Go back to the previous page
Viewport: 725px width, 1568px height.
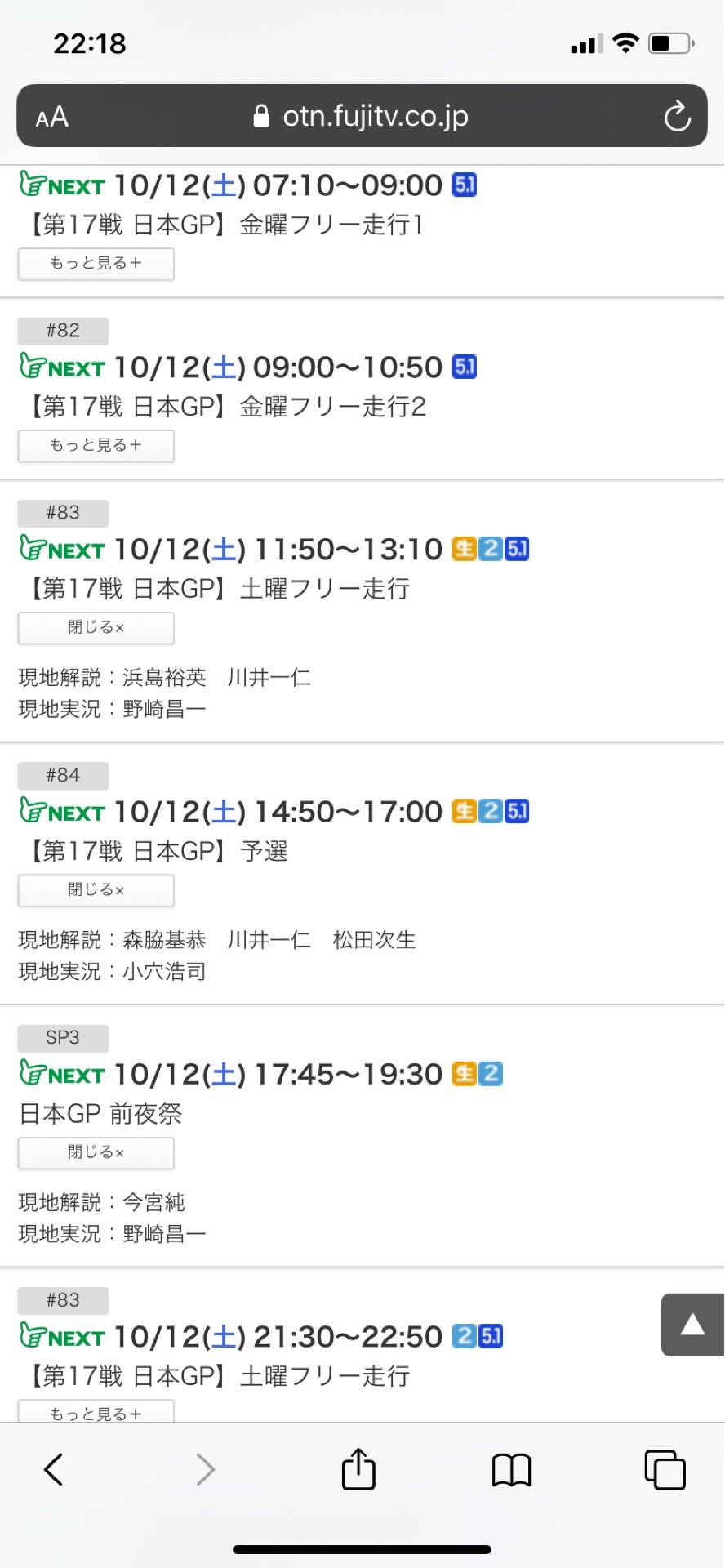pos(54,1470)
